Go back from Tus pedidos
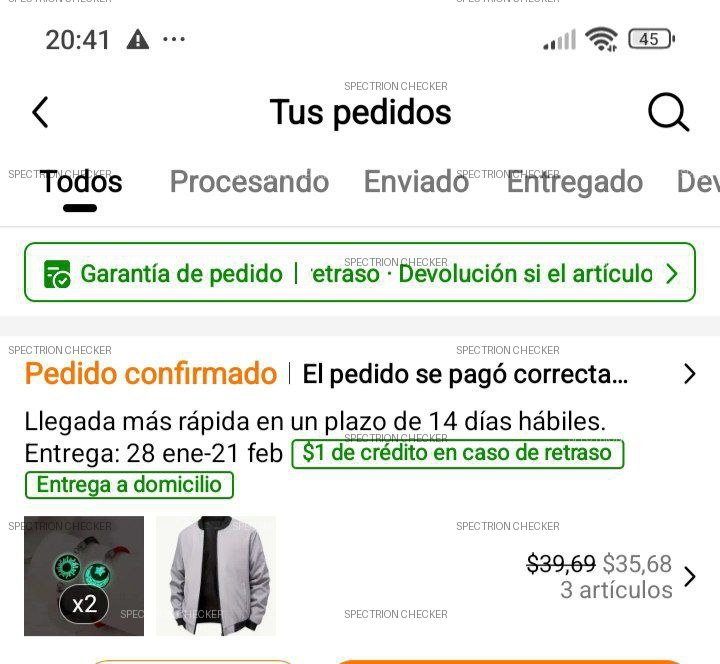 coord(40,112)
